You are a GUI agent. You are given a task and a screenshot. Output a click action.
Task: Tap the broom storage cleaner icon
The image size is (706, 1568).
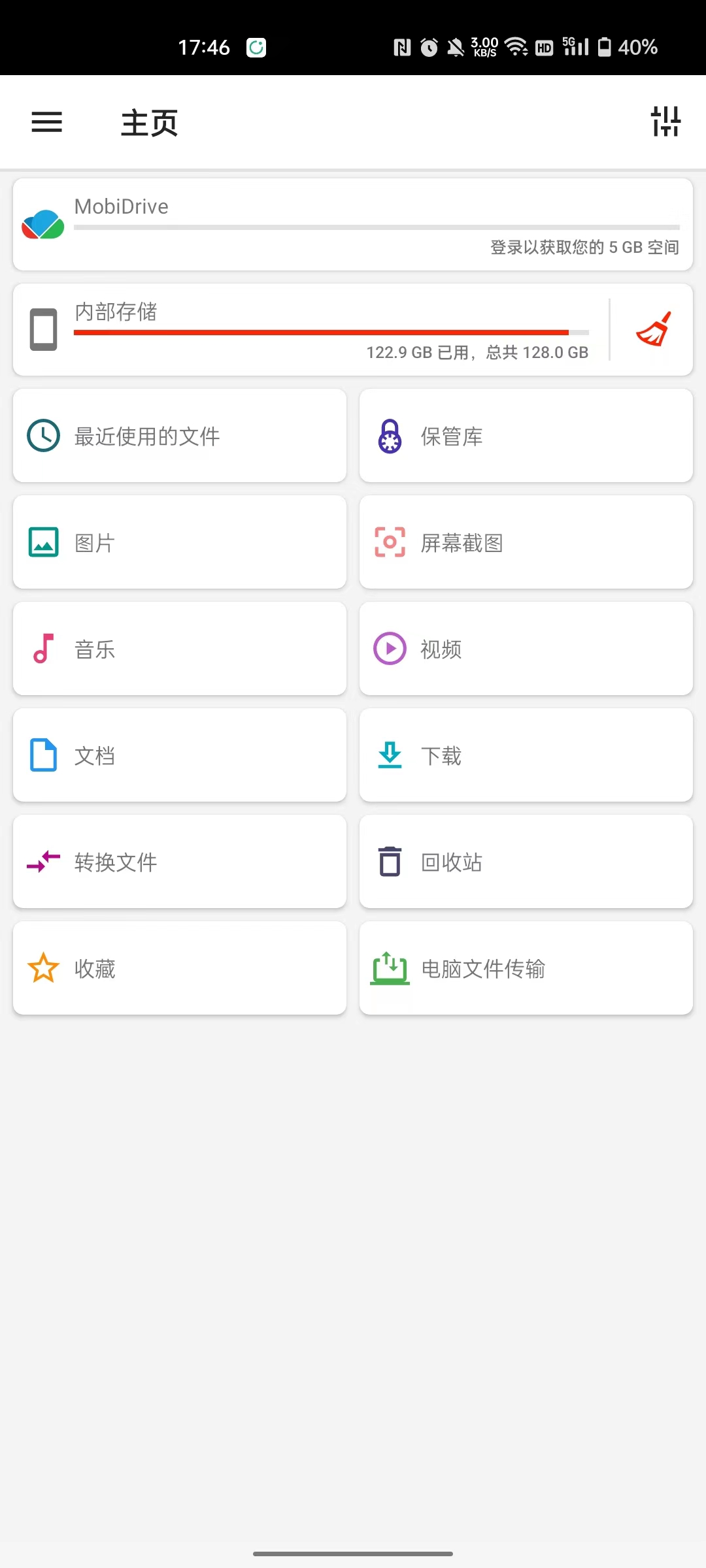653,329
